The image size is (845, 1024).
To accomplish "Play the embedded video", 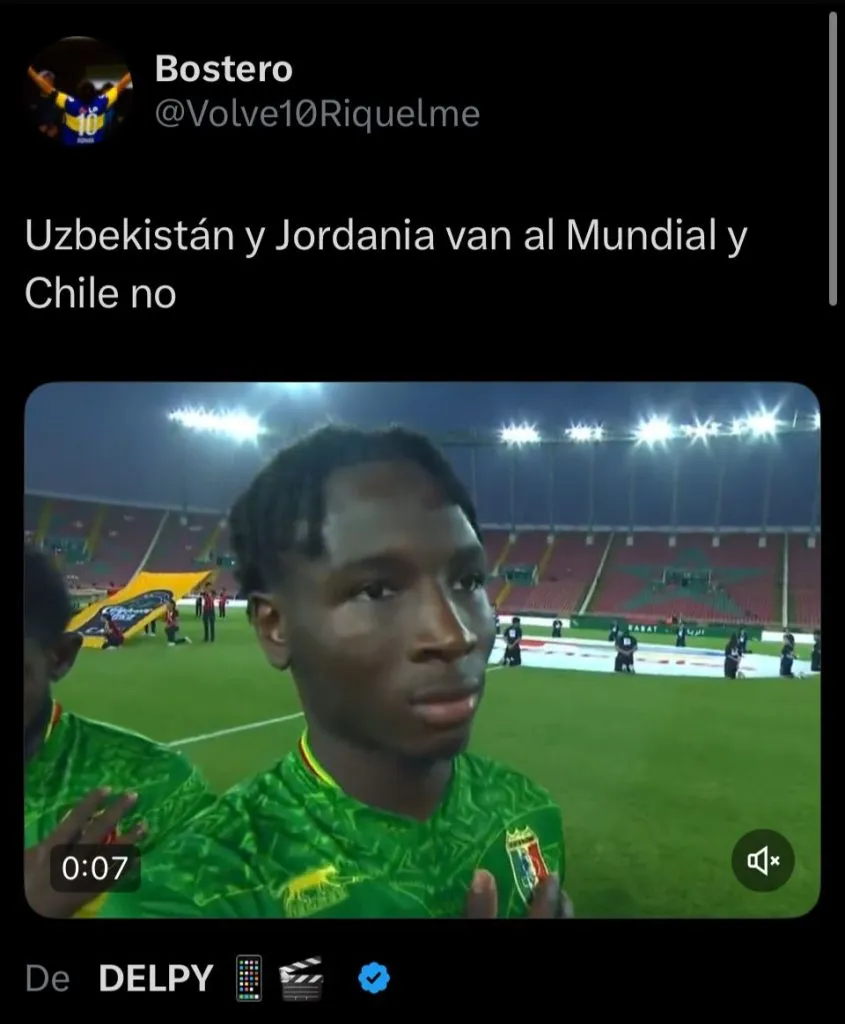I will point(421,648).
